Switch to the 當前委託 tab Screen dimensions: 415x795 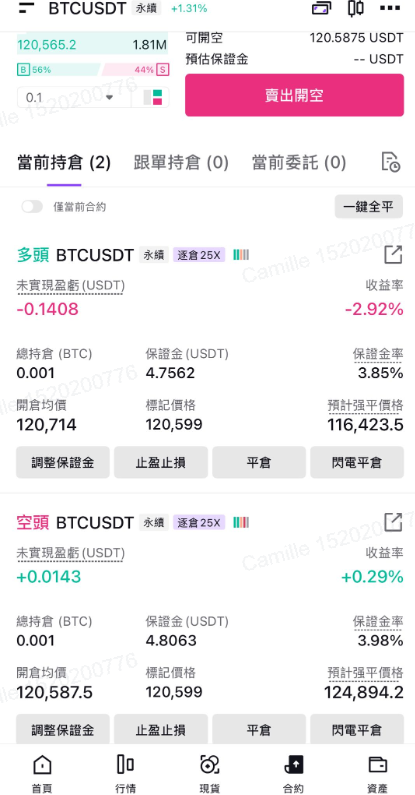click(299, 163)
